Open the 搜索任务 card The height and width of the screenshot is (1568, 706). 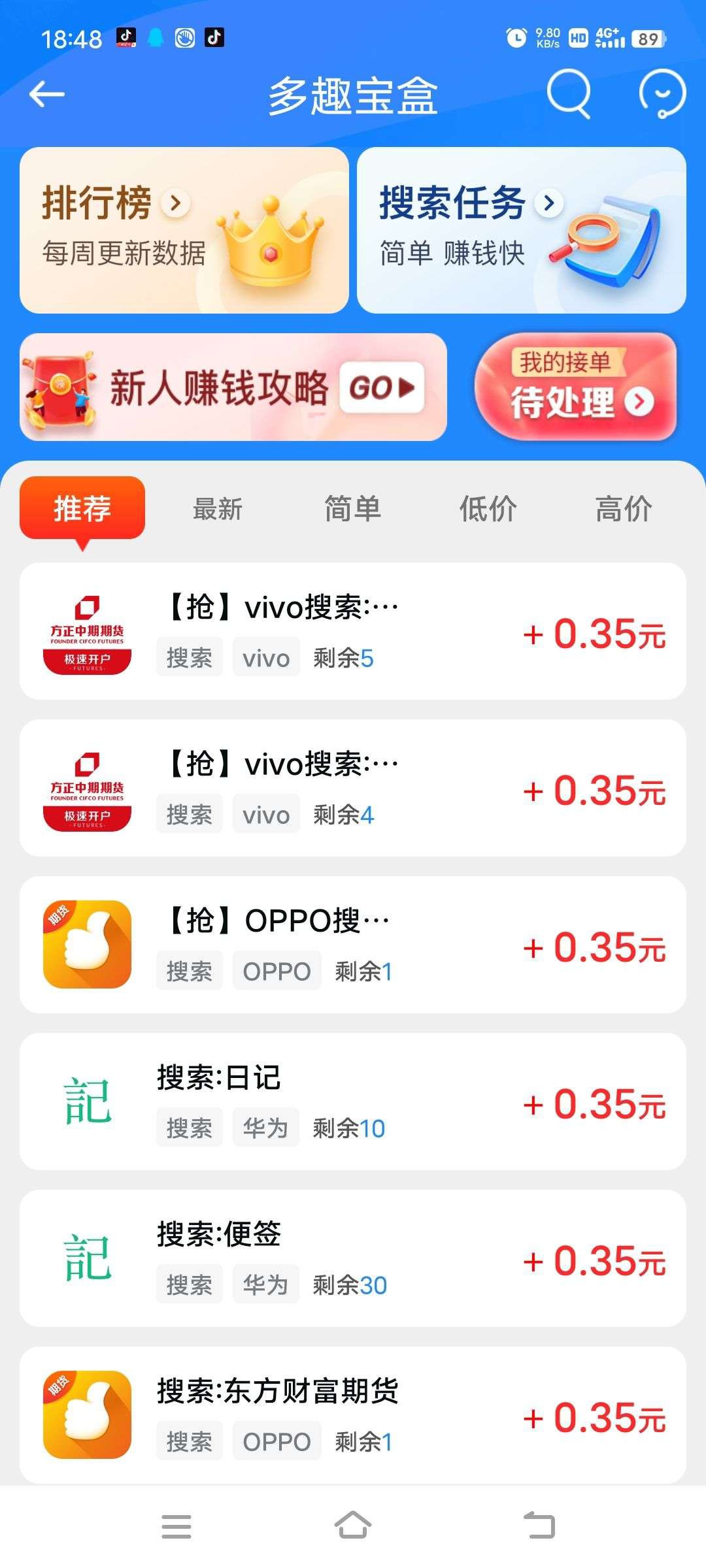(521, 230)
